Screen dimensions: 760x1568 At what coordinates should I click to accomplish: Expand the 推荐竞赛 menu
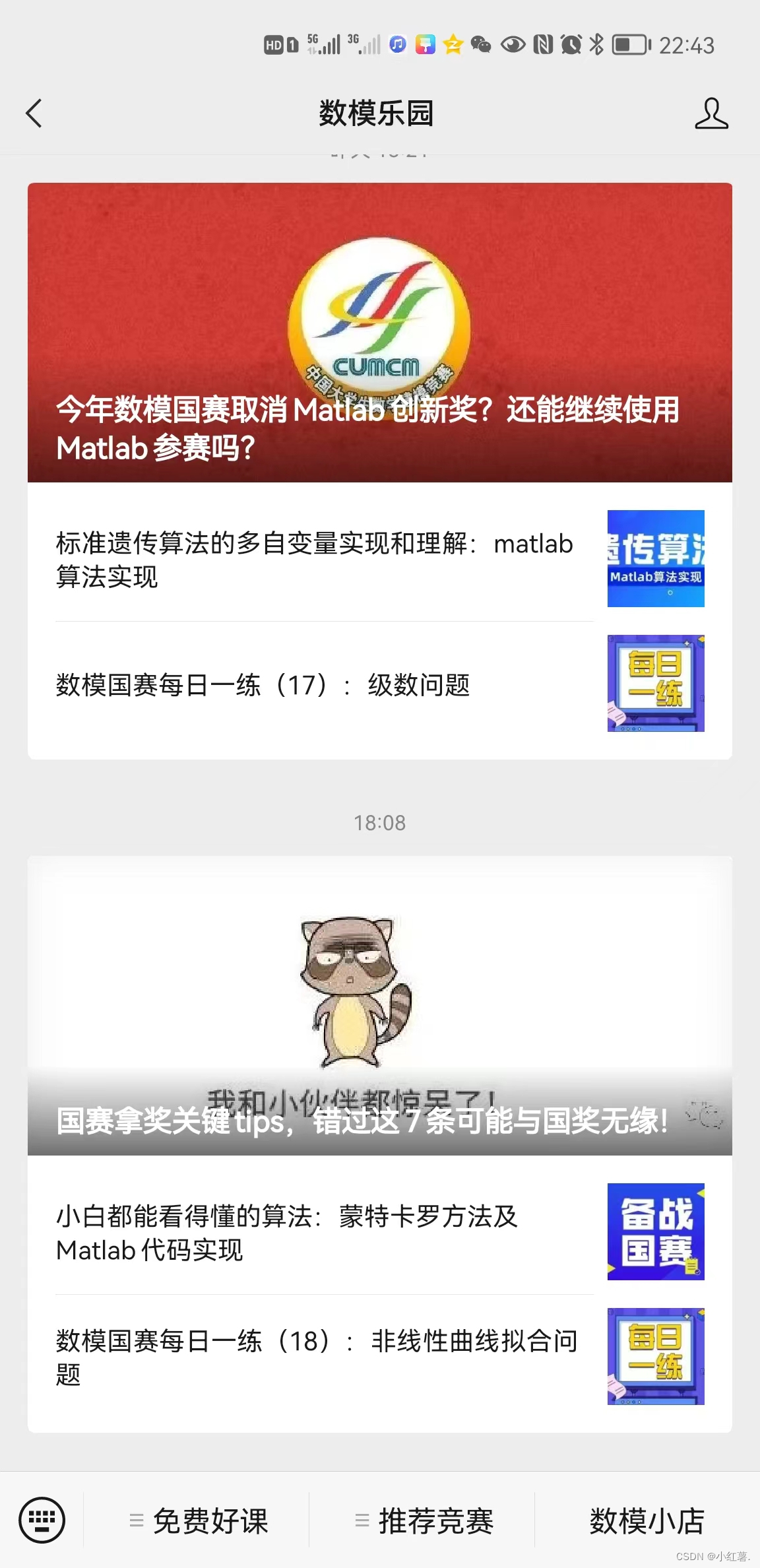(x=424, y=1520)
